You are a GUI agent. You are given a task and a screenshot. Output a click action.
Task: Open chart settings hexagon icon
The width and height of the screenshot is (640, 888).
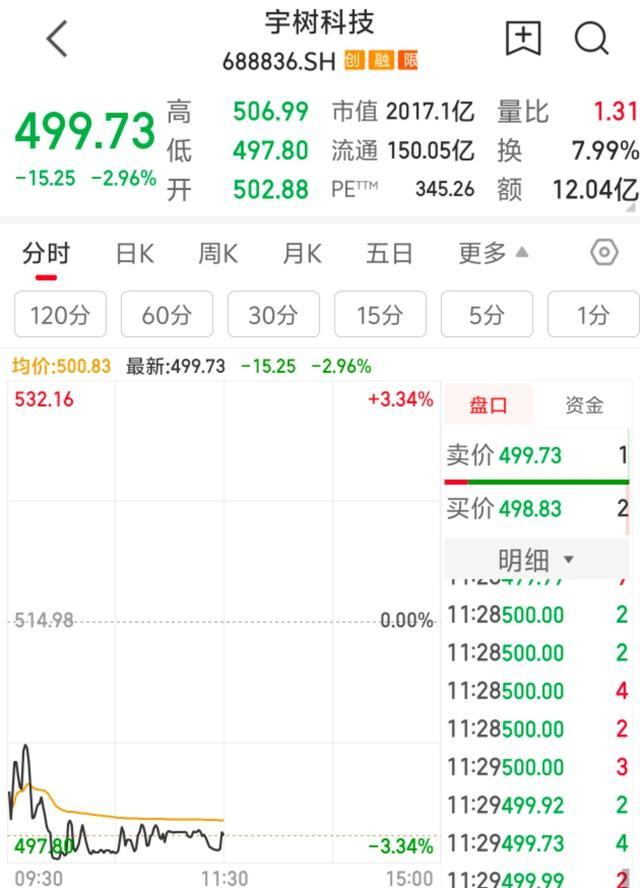coord(604,253)
